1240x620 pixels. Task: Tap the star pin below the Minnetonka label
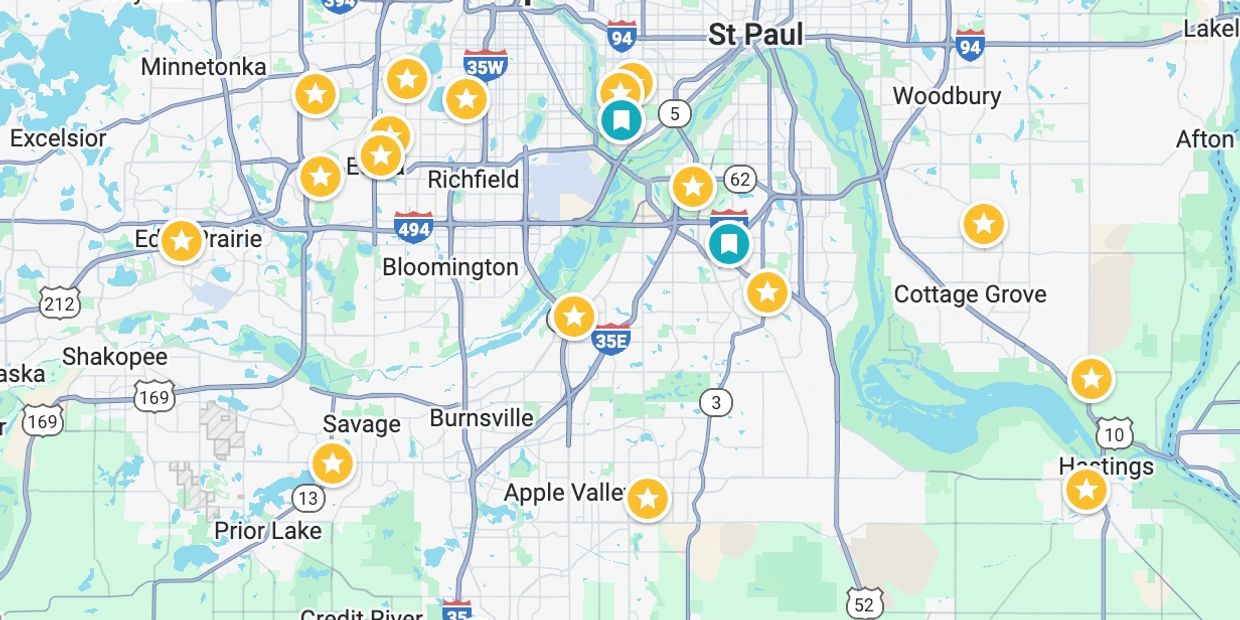(315, 96)
